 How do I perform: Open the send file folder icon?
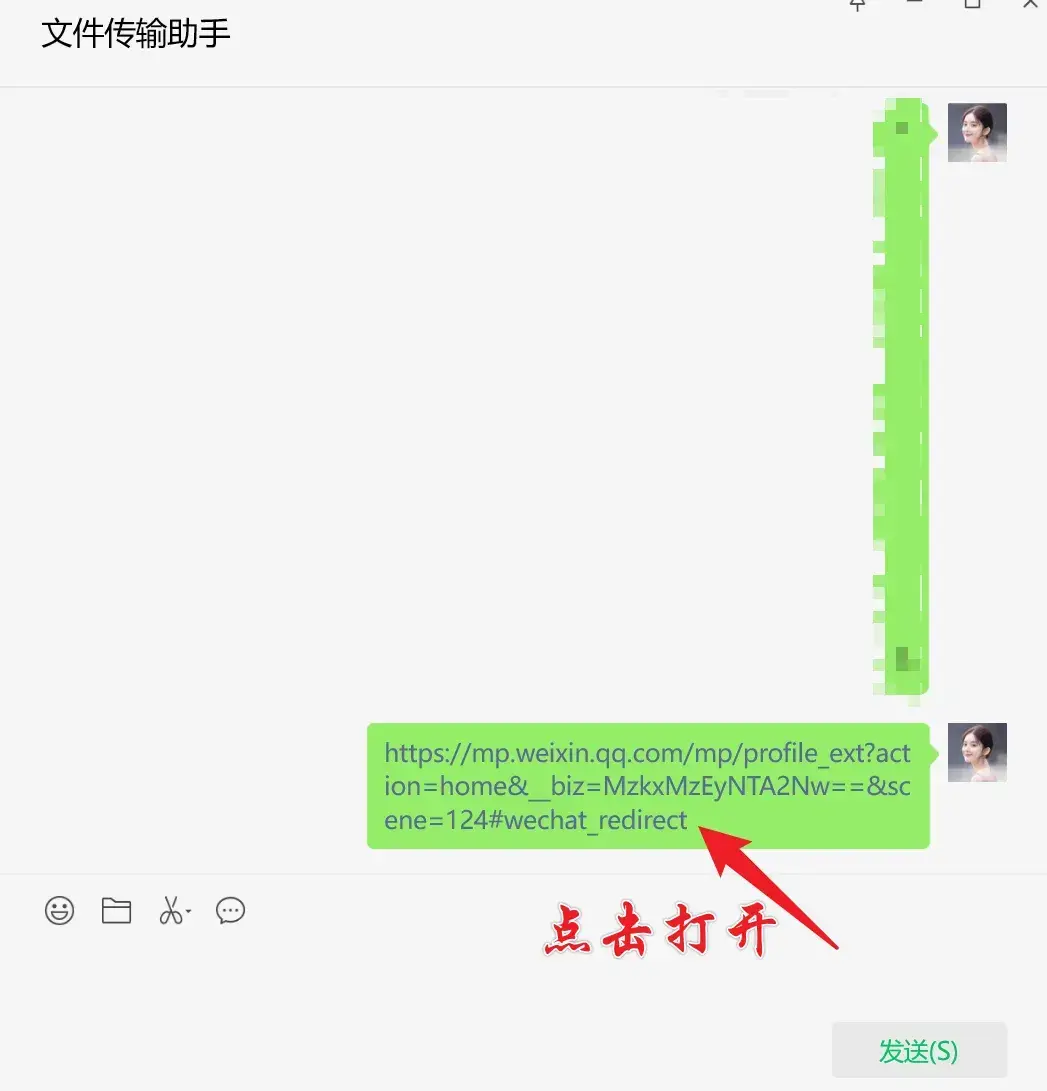(x=117, y=911)
